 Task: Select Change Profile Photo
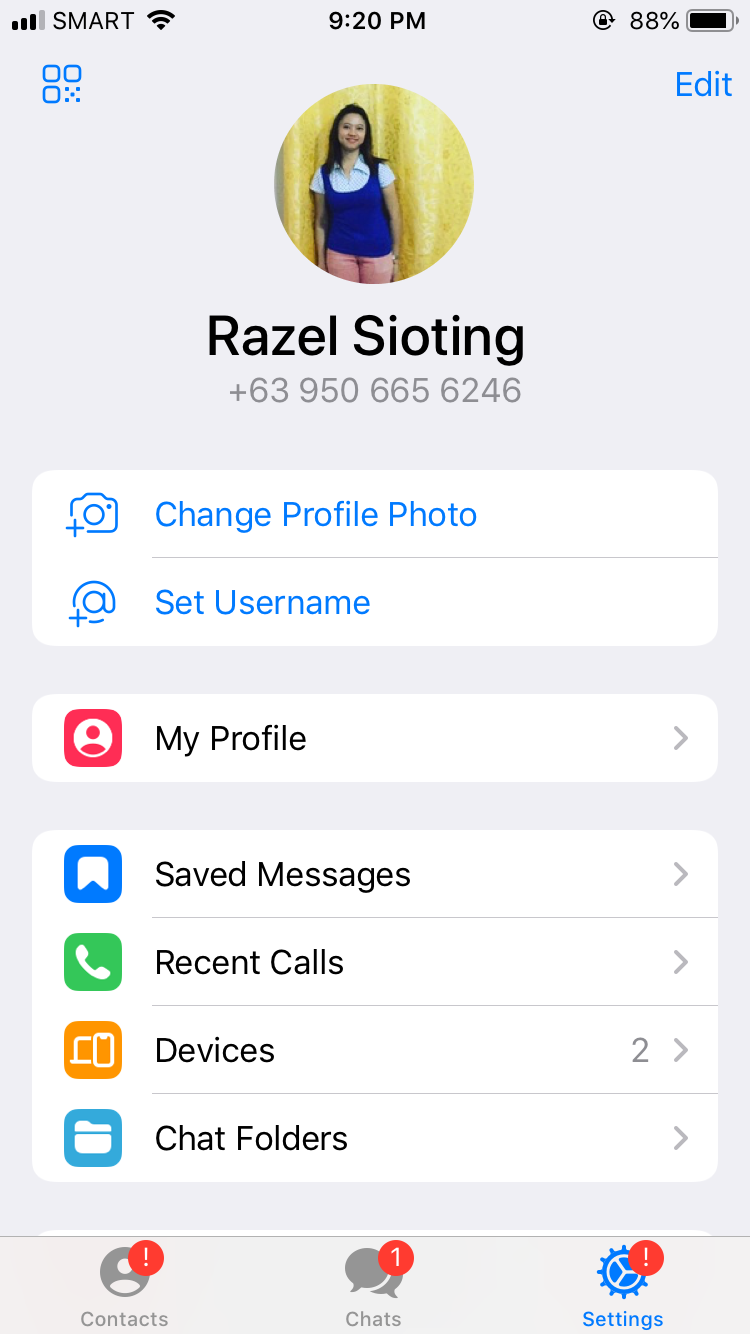375,514
